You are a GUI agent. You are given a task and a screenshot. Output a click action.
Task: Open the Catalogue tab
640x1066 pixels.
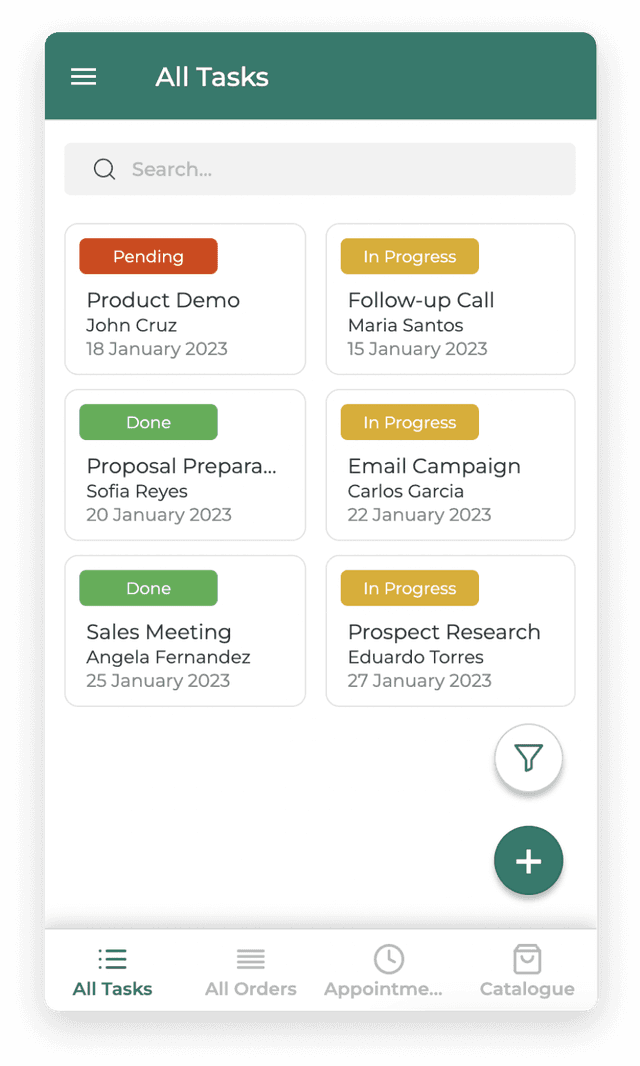coord(527,971)
